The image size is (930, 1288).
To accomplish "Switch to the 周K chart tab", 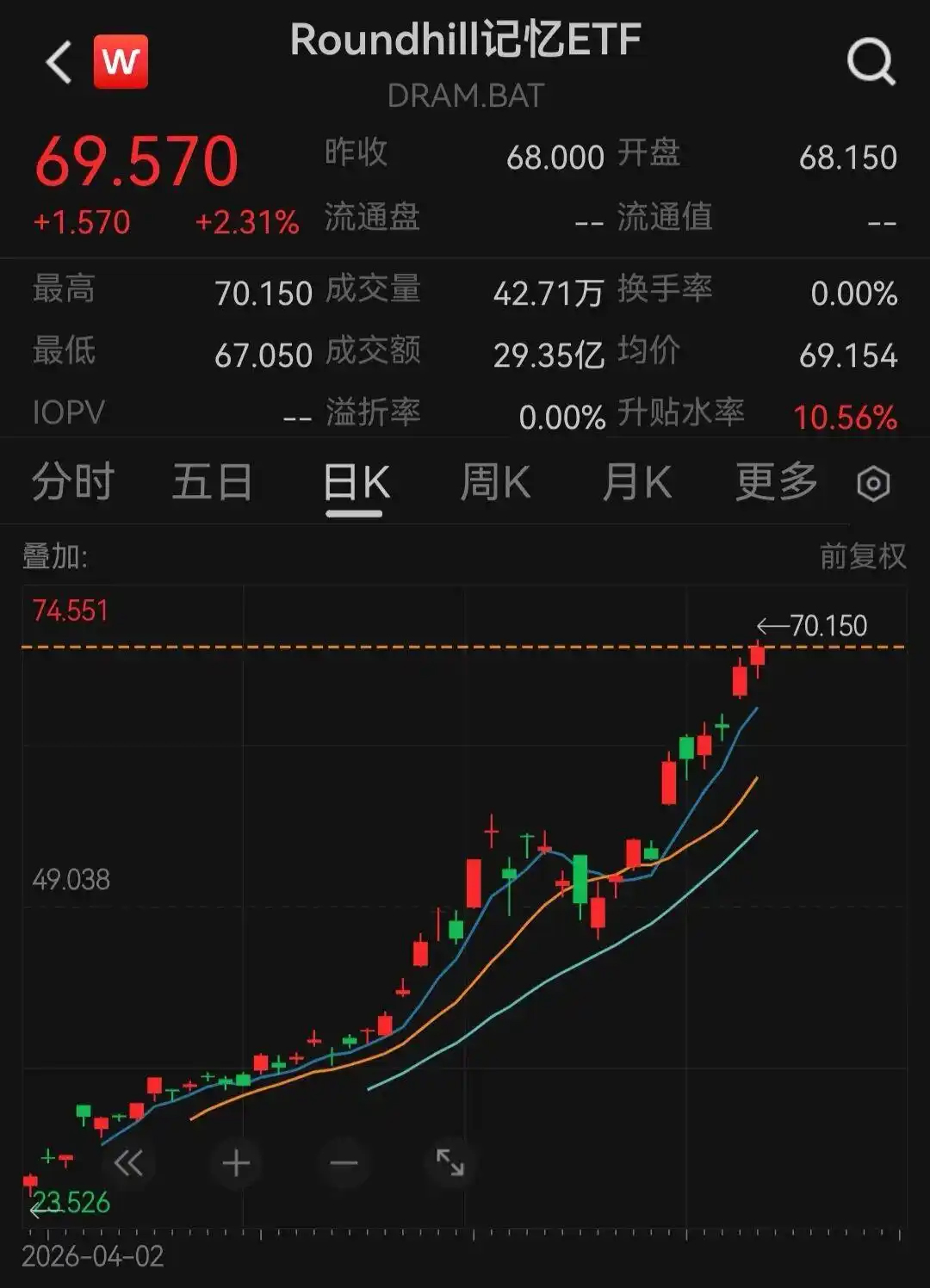I will coord(495,481).
